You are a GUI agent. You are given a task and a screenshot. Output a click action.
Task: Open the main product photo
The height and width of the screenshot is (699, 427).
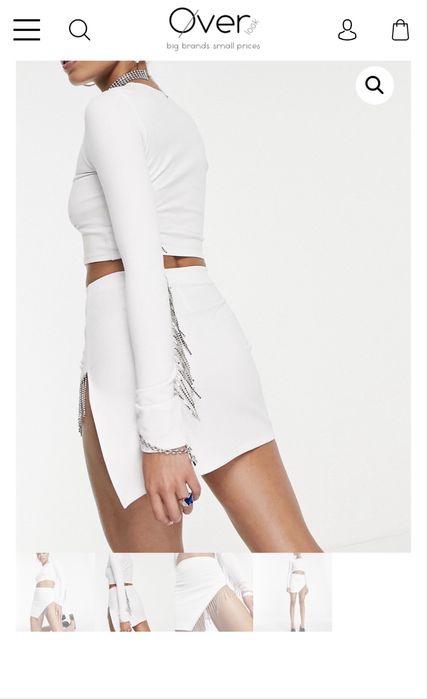[214, 307]
